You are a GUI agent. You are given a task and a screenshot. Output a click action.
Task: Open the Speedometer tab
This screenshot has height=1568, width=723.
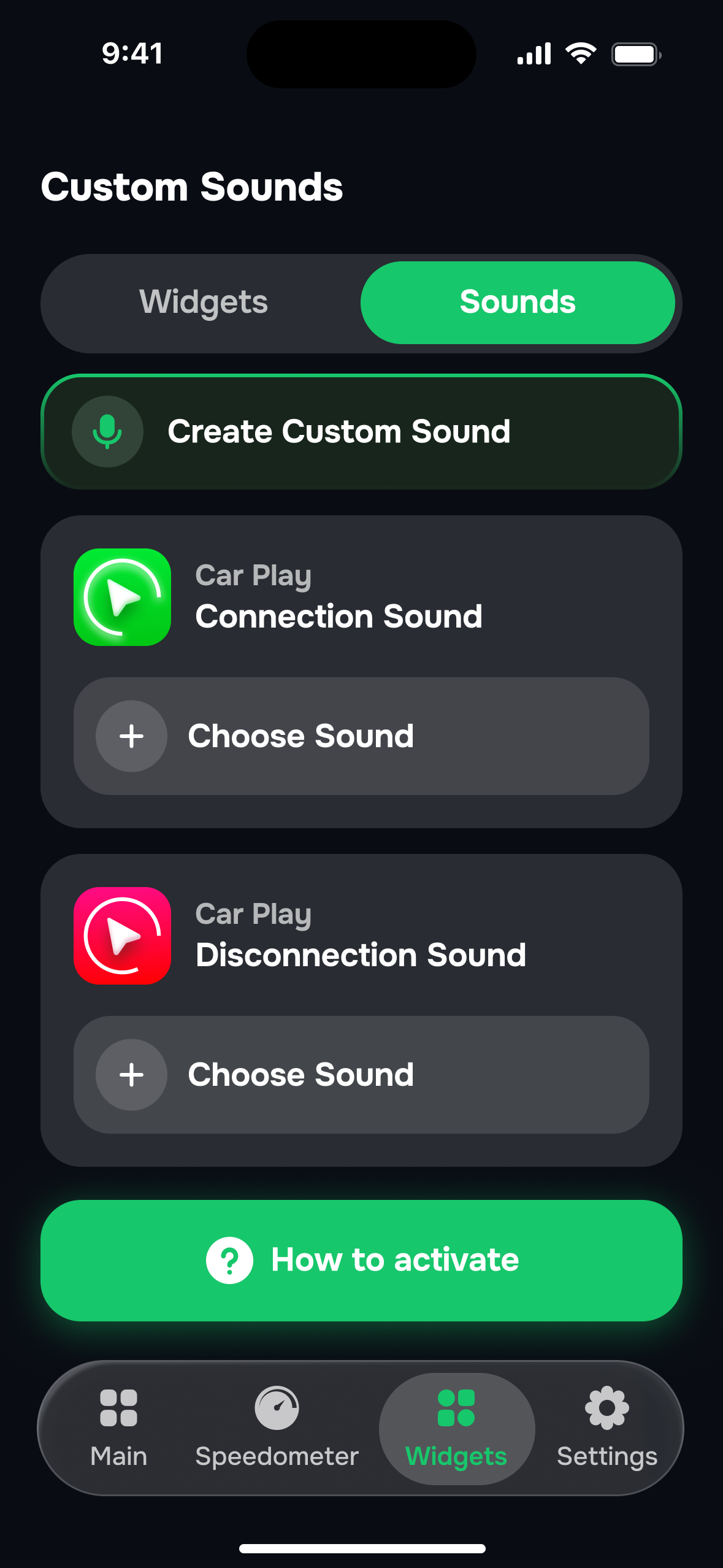277,1429
